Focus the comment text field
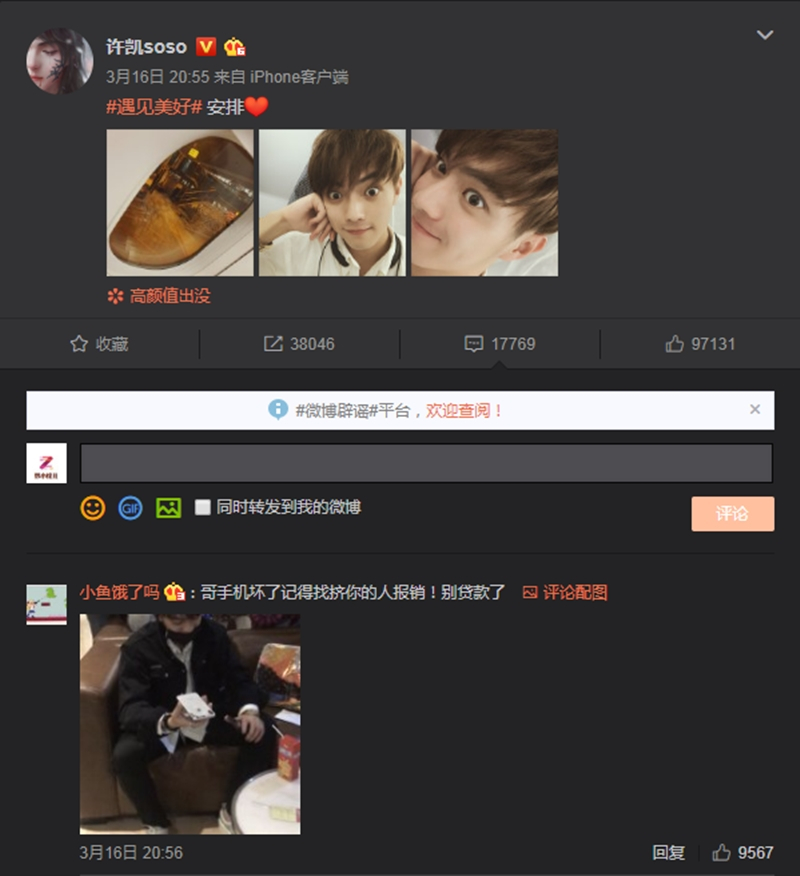Image resolution: width=800 pixels, height=876 pixels. [x=426, y=464]
